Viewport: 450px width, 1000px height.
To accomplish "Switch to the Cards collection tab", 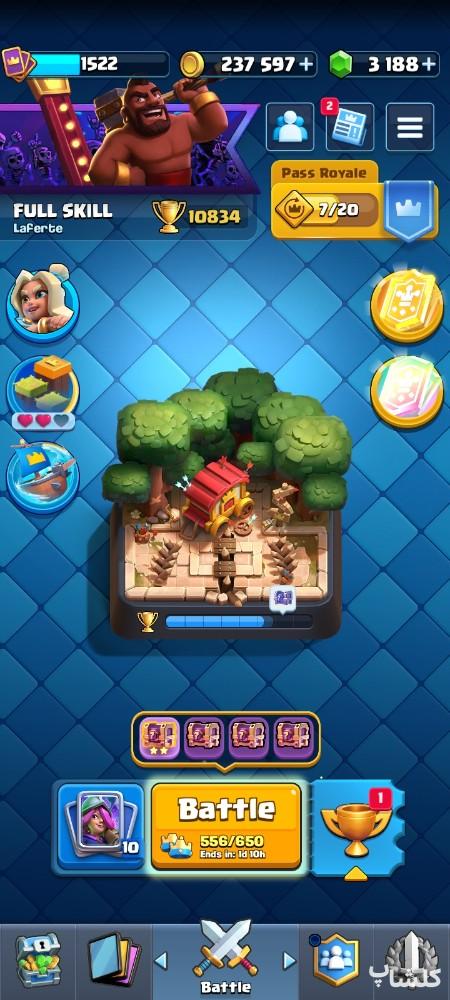I will pos(113,960).
